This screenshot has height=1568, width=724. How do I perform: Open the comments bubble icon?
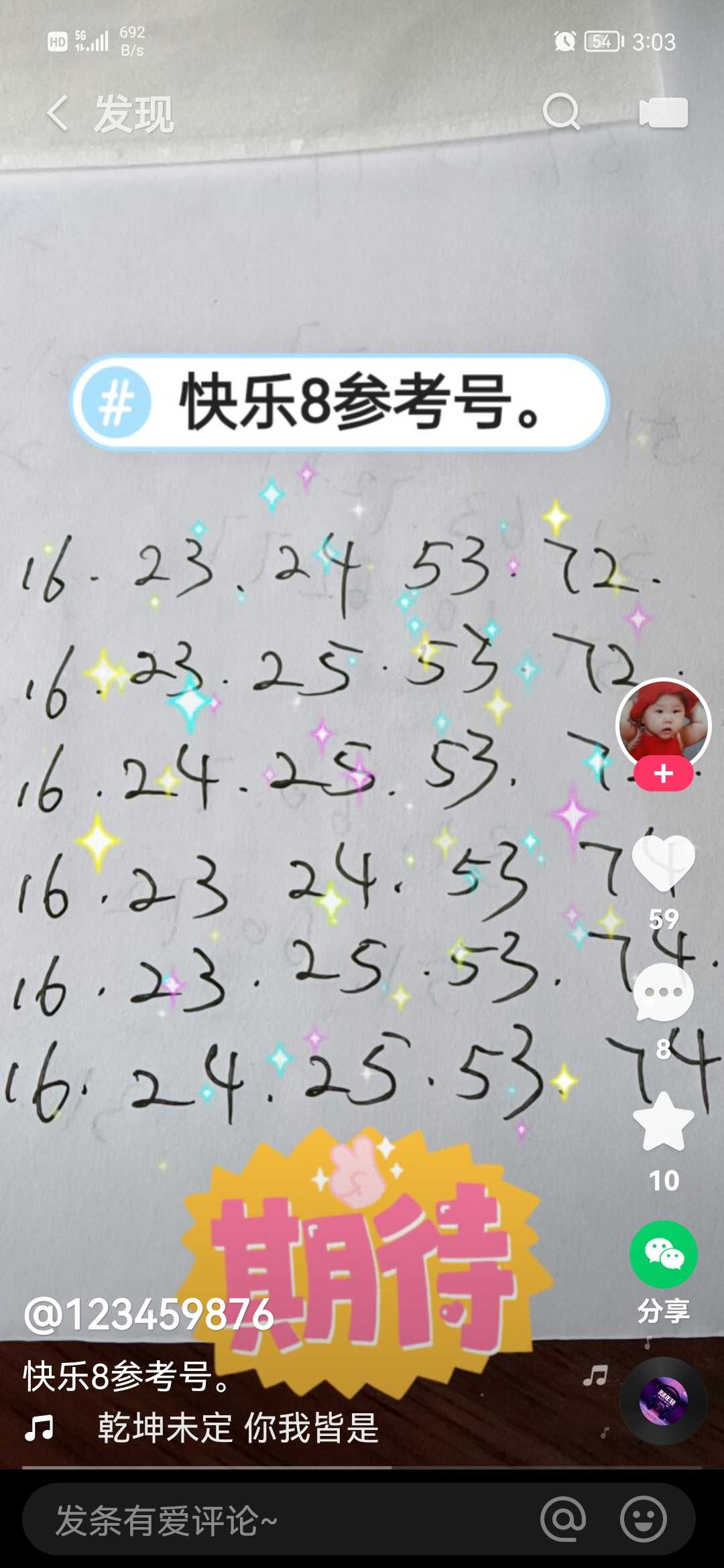tap(663, 992)
